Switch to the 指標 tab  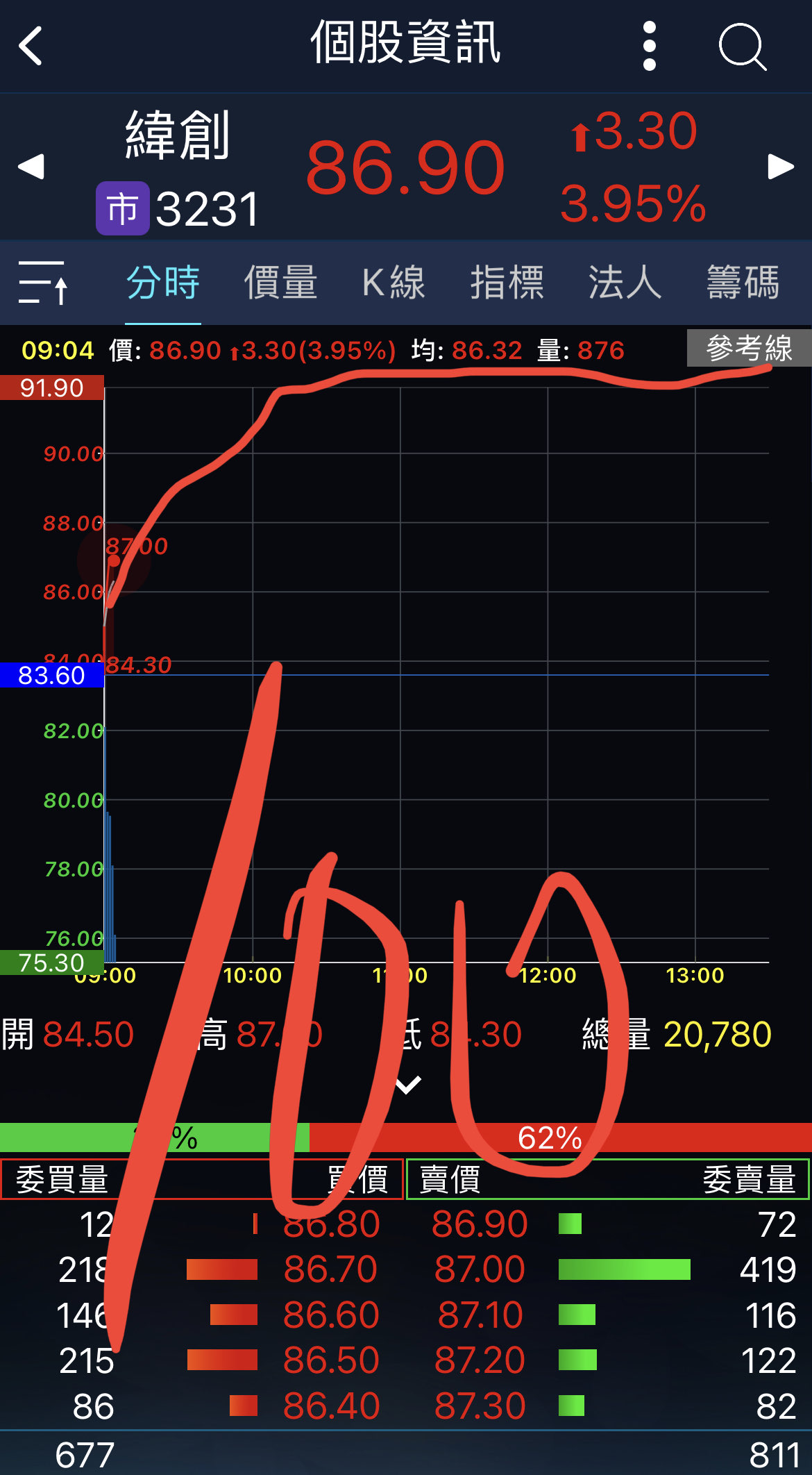click(507, 283)
